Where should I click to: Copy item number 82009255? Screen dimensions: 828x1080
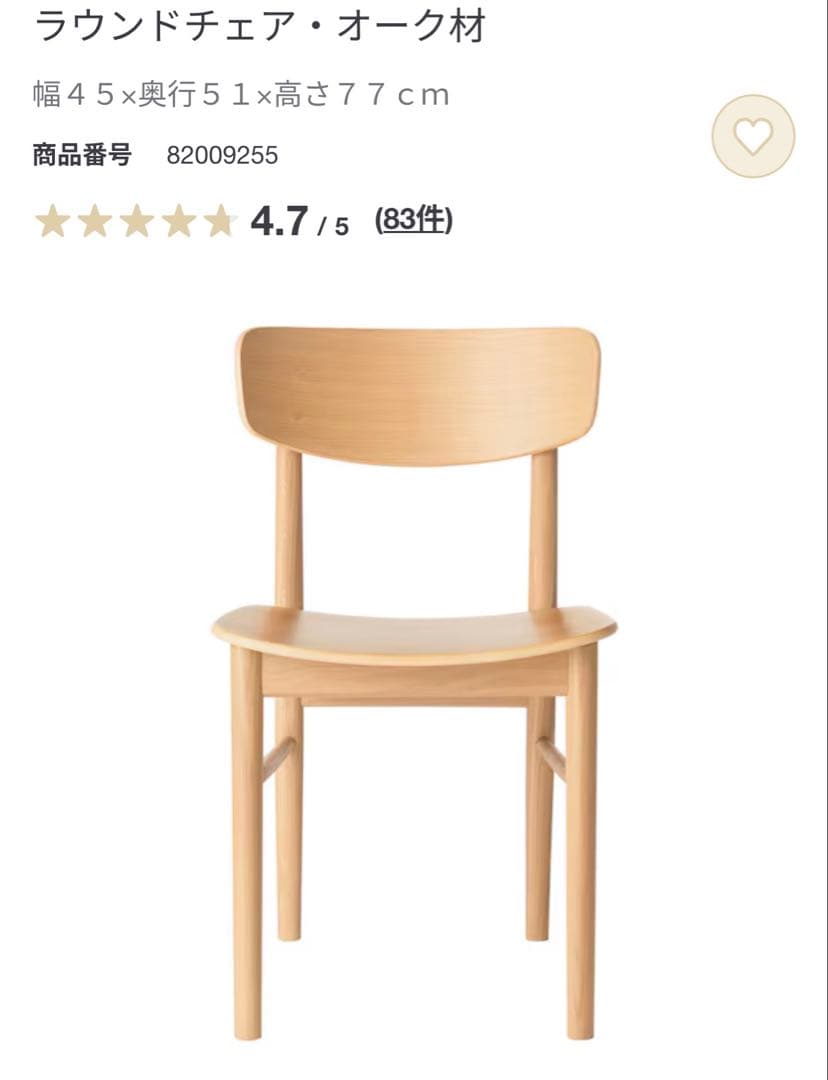click(224, 155)
